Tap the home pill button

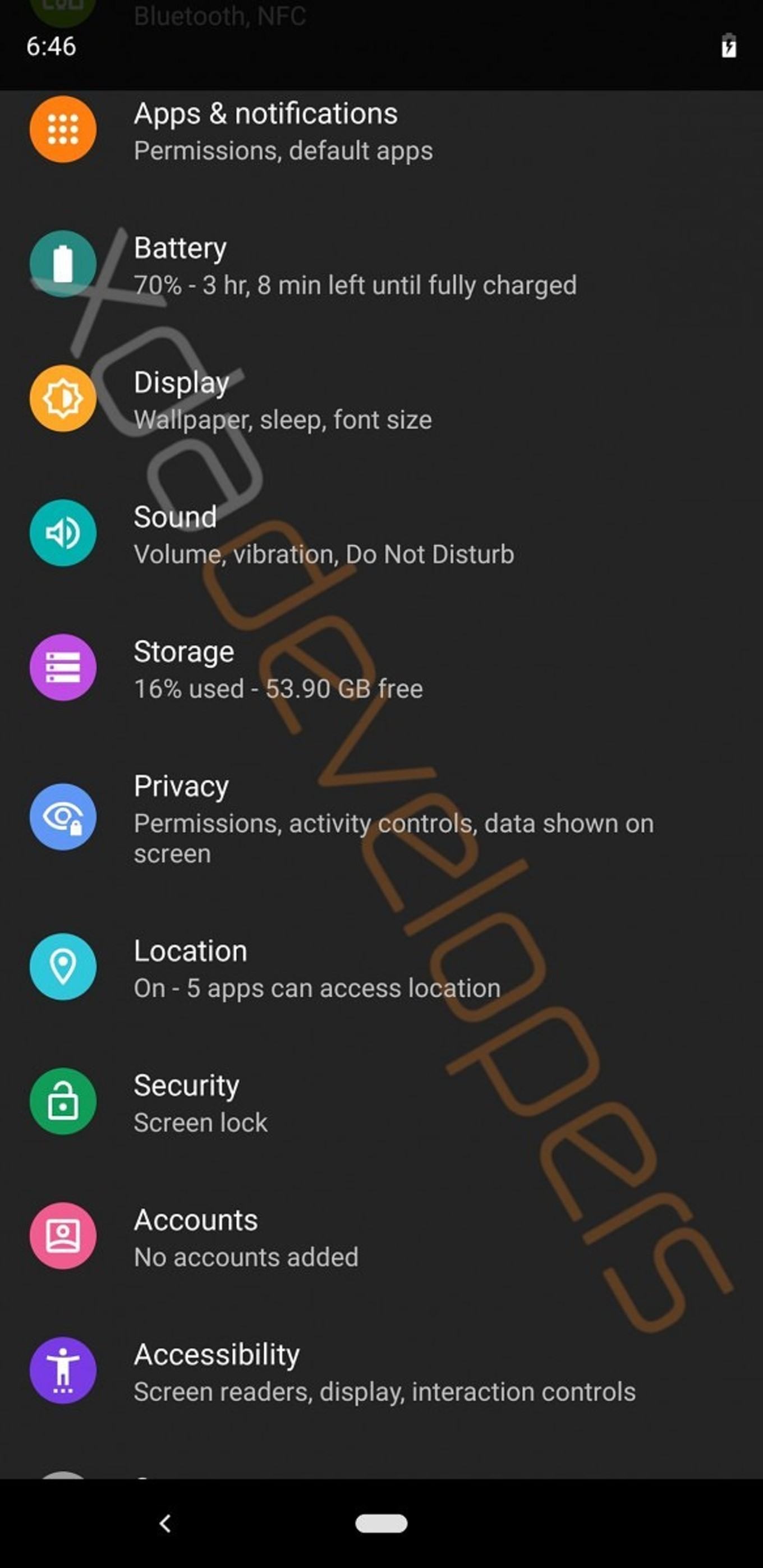(381, 1523)
